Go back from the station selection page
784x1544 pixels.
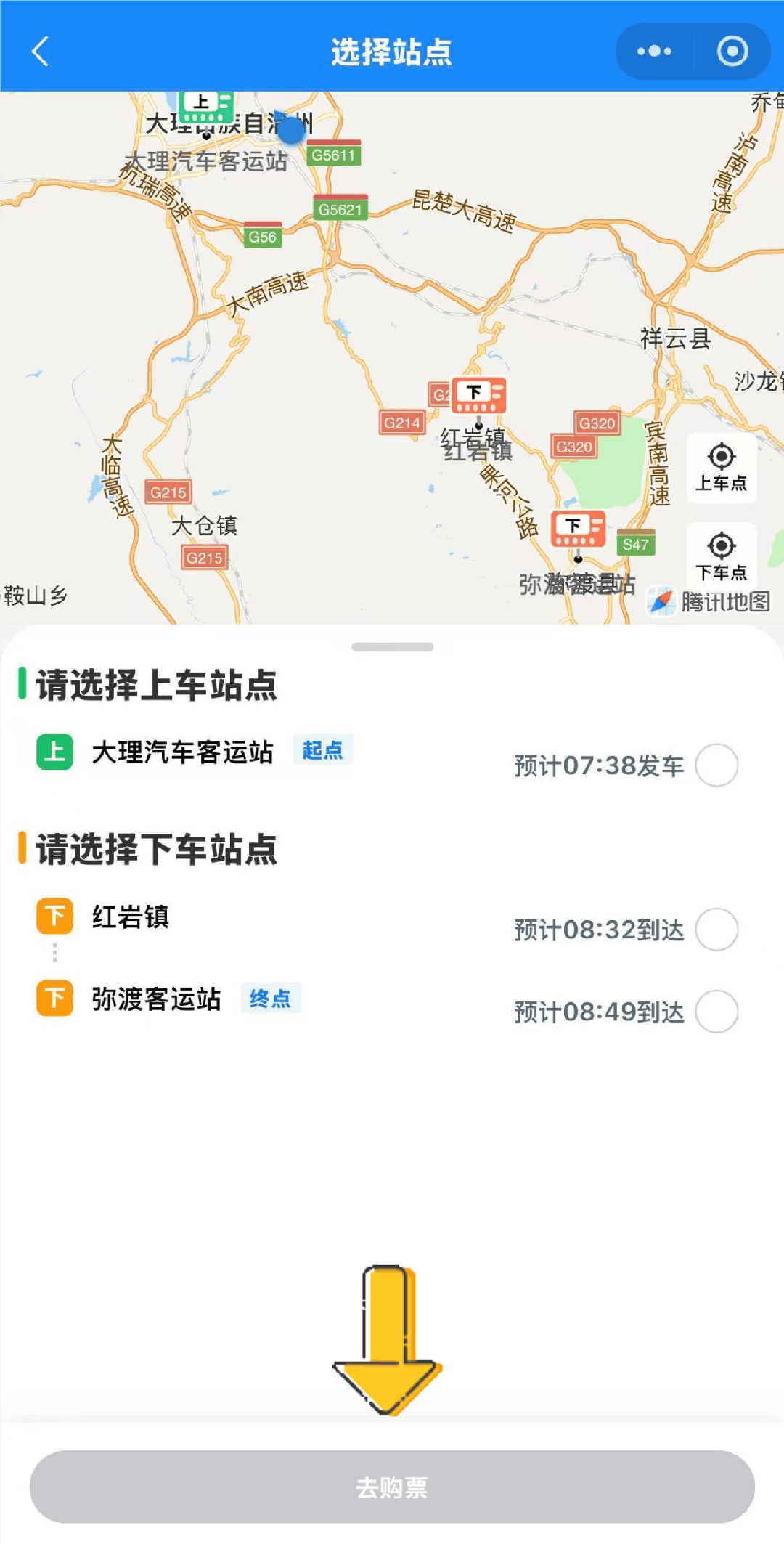coord(41,52)
